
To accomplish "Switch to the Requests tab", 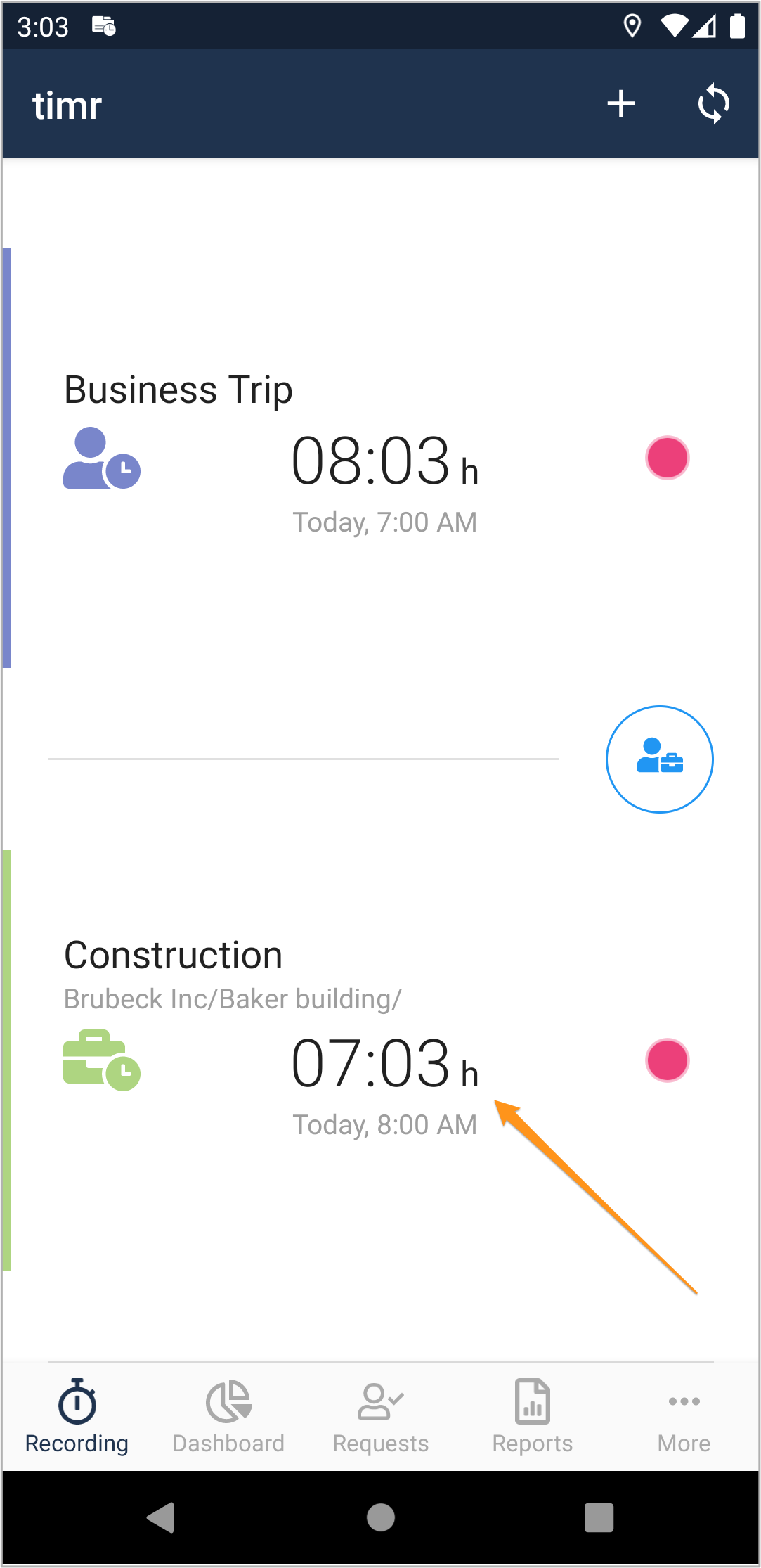I will coord(380,1417).
